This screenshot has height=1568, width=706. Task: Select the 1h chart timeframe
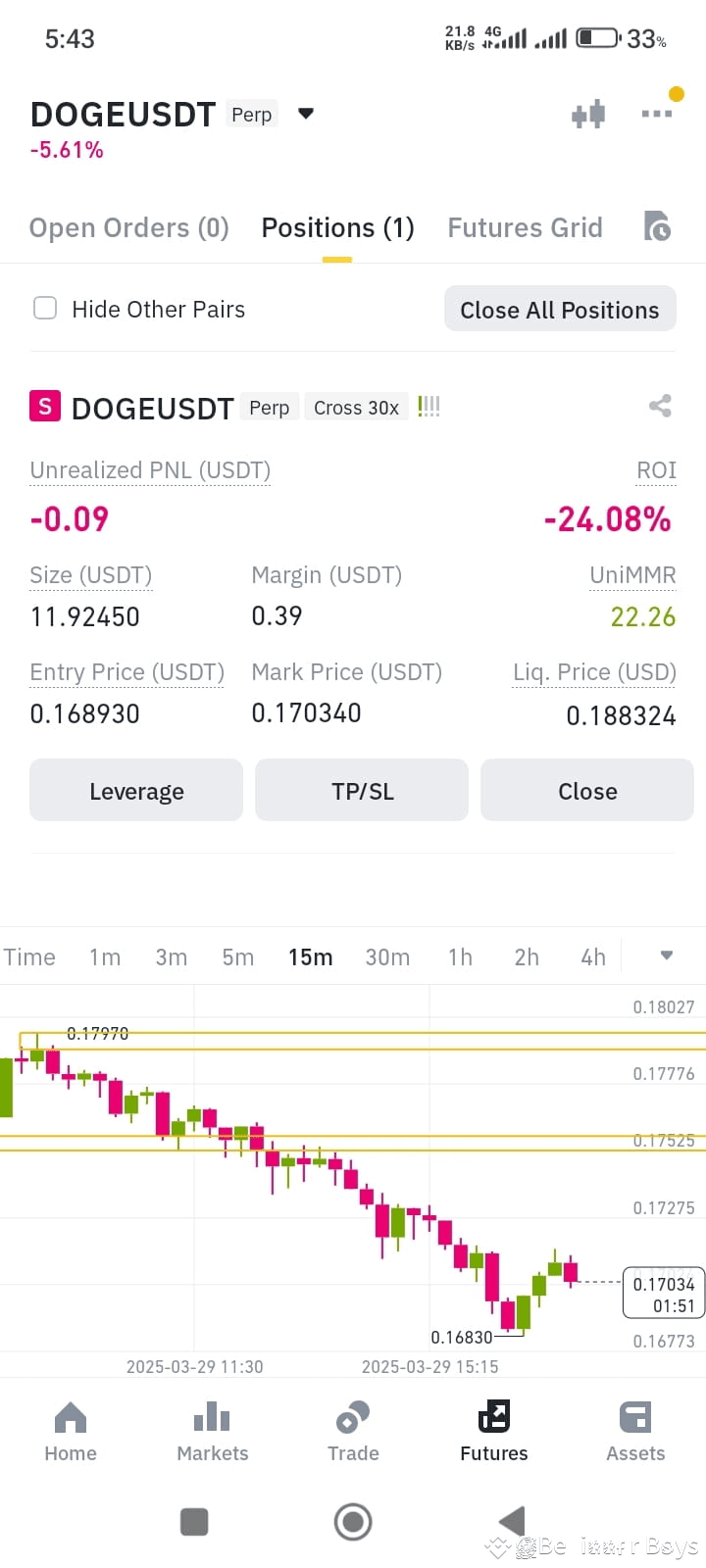coord(460,956)
